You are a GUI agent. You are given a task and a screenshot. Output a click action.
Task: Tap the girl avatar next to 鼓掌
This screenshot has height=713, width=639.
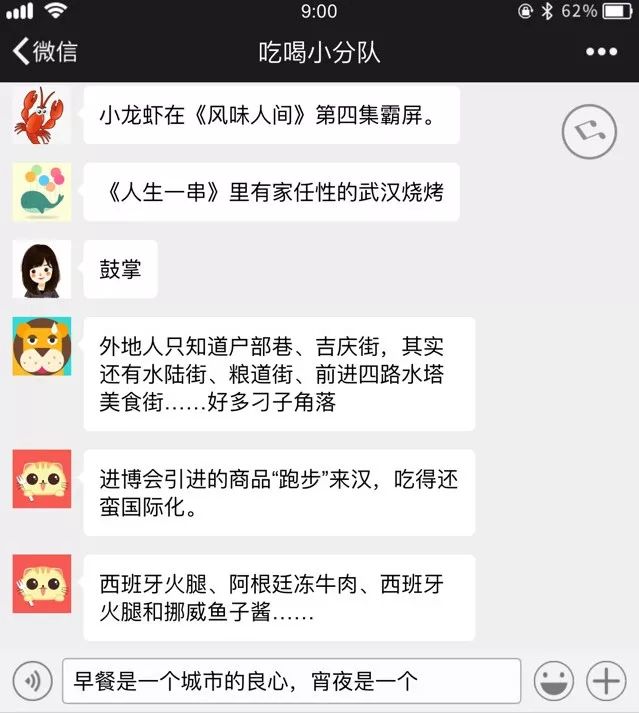(x=41, y=269)
